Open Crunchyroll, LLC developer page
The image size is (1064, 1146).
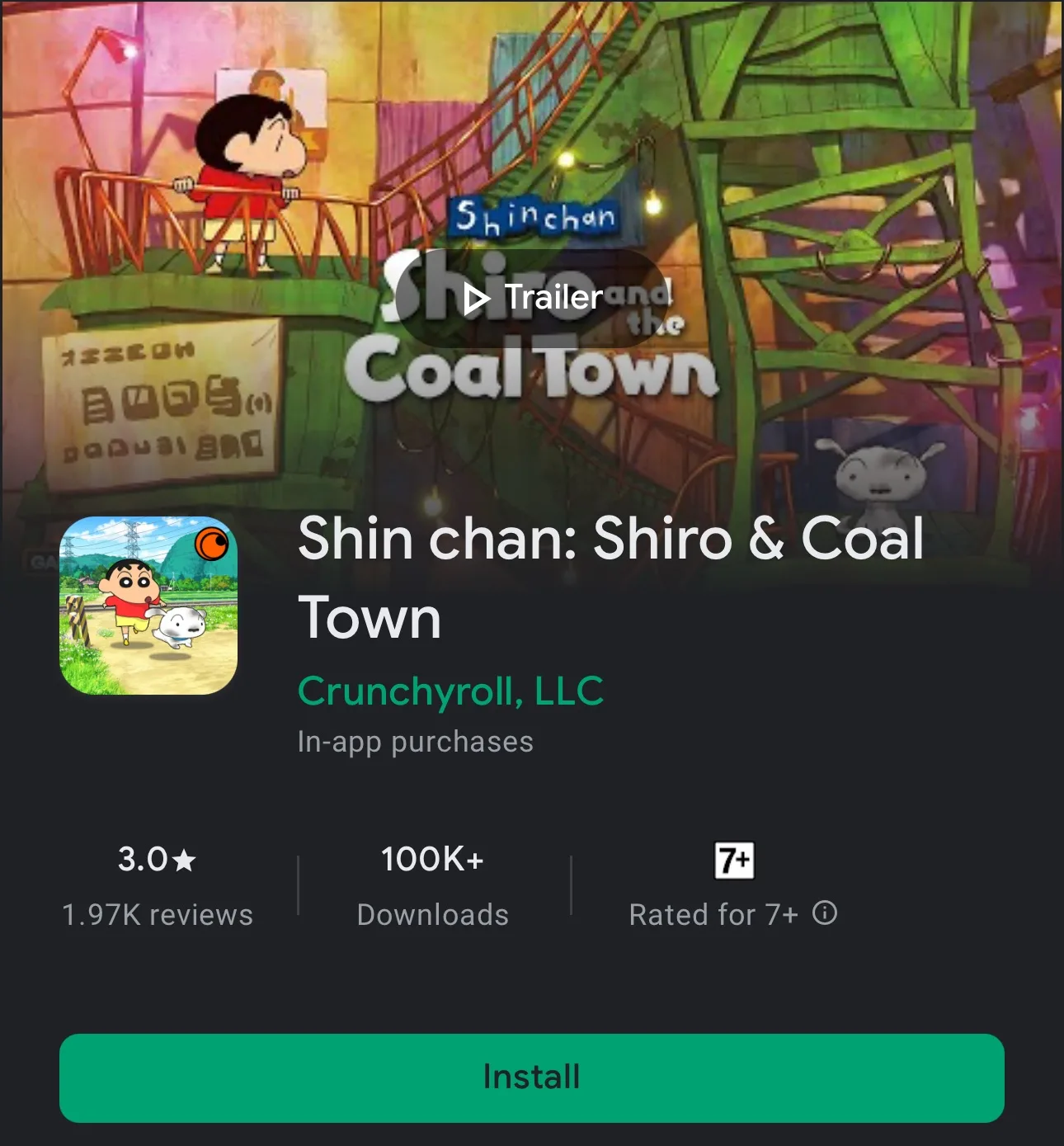(x=450, y=691)
